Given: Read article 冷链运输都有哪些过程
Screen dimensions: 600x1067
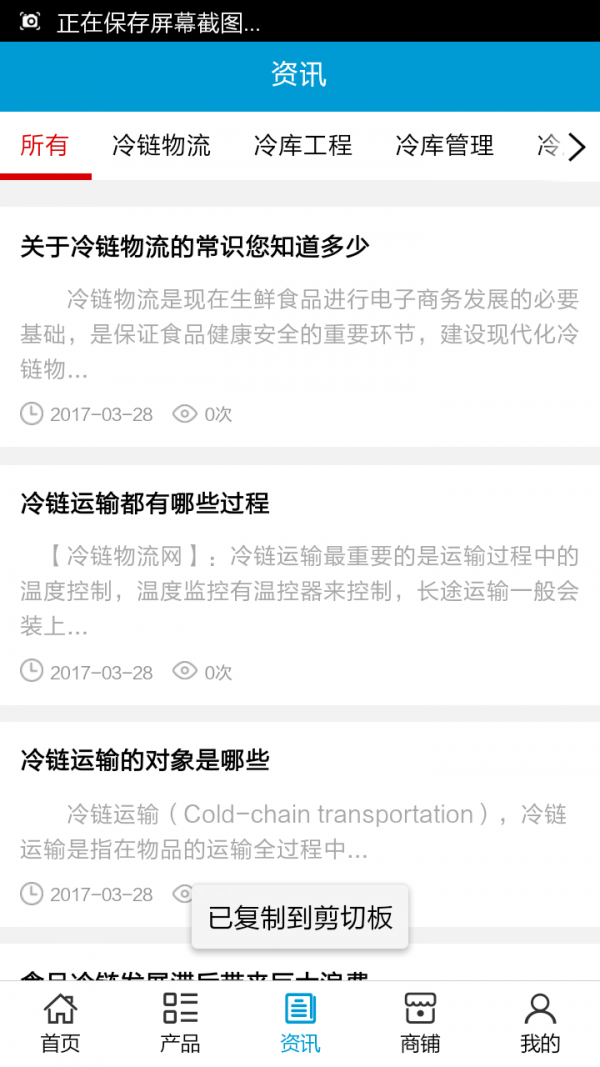Looking at the screenshot, I should [x=145, y=503].
